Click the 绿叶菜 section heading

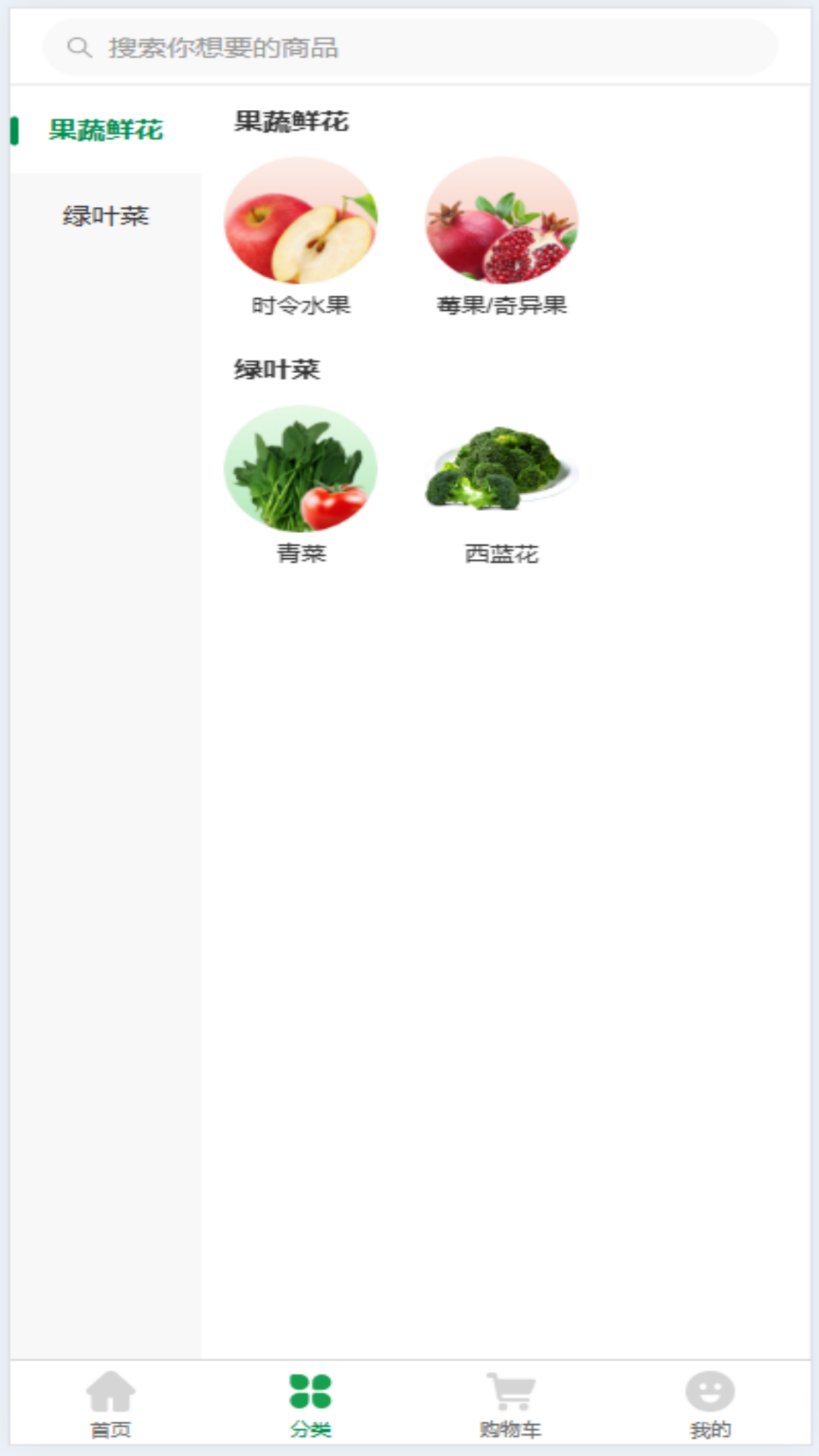(x=275, y=369)
